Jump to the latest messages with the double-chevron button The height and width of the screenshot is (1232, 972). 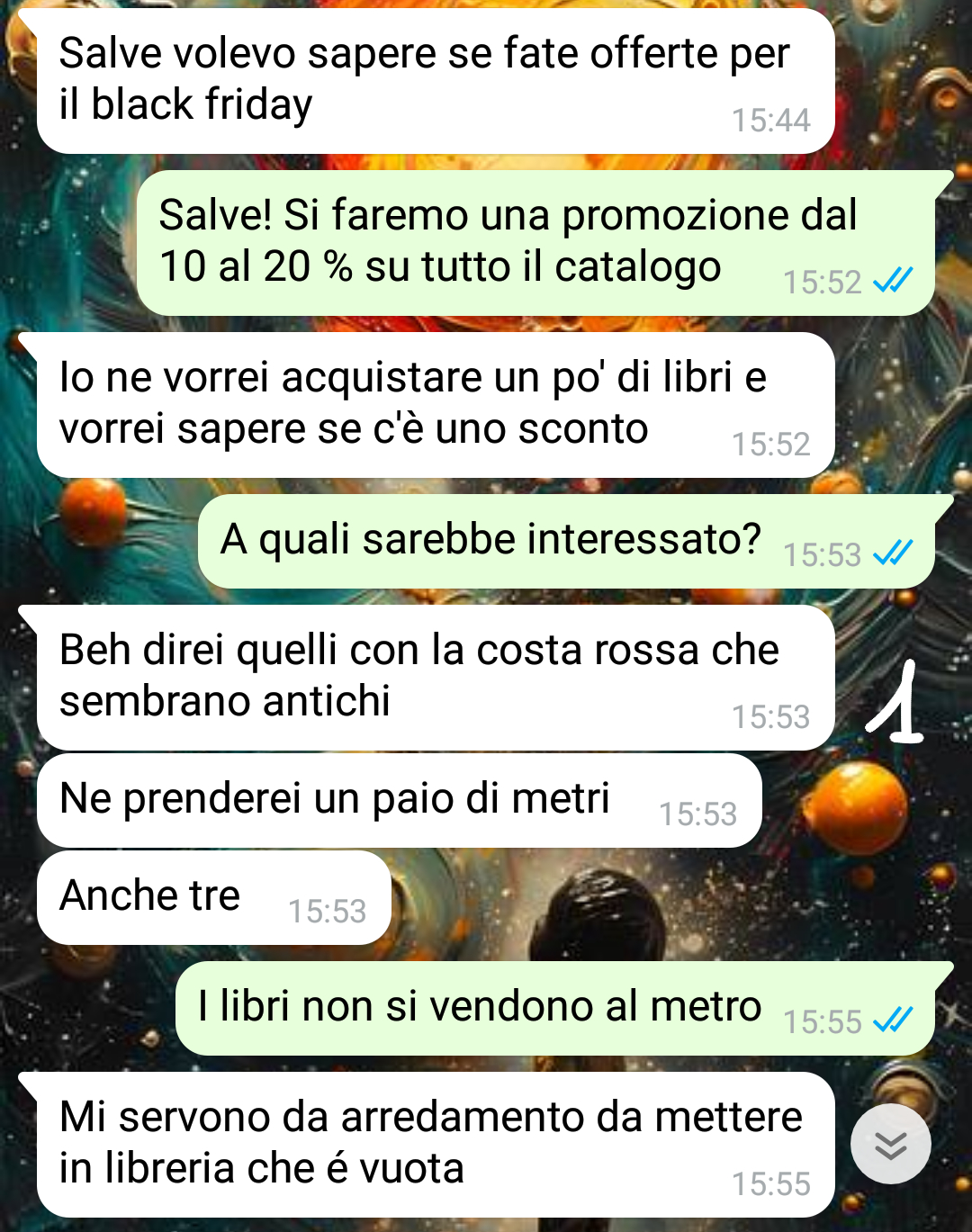pos(890,1144)
